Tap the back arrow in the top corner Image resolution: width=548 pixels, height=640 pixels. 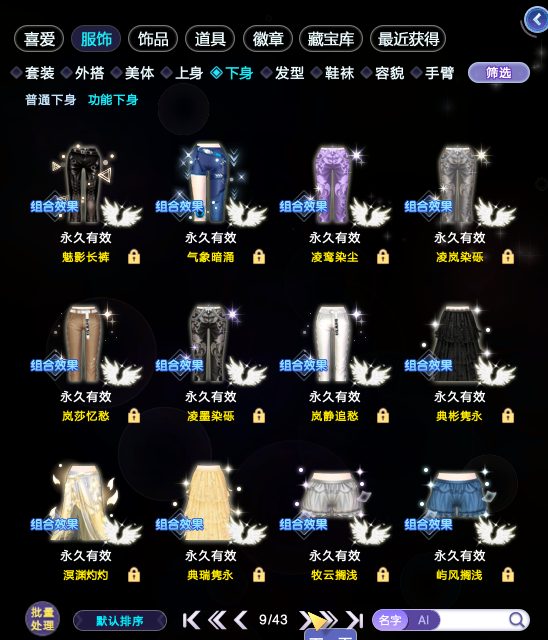point(536,19)
